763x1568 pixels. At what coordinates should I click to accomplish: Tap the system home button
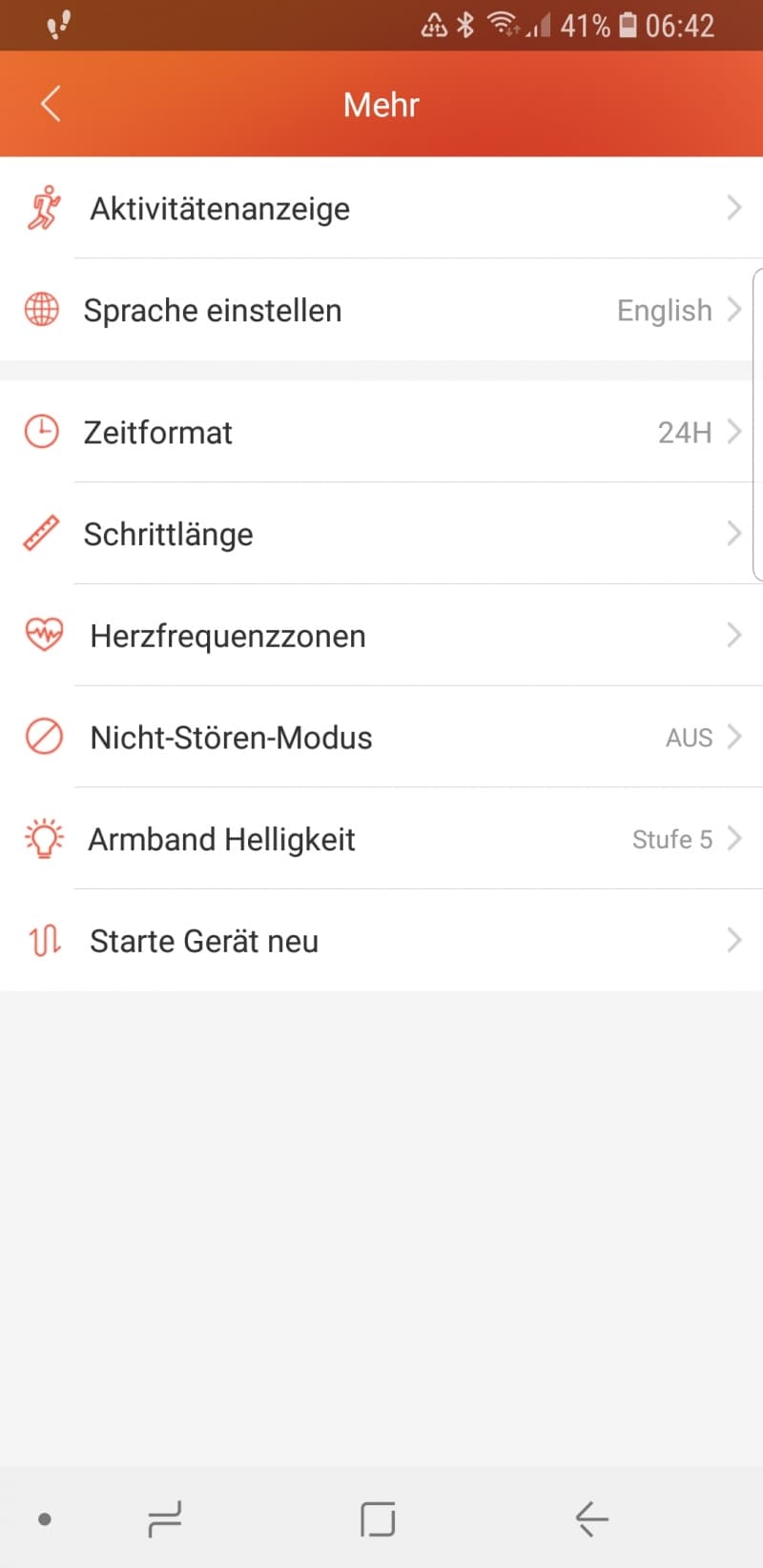(378, 1518)
